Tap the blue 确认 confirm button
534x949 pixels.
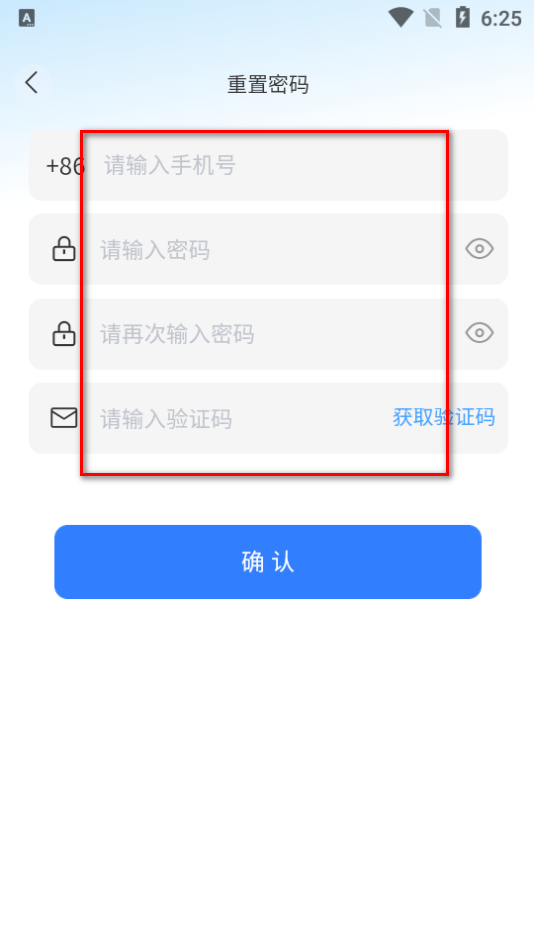[x=268, y=562]
